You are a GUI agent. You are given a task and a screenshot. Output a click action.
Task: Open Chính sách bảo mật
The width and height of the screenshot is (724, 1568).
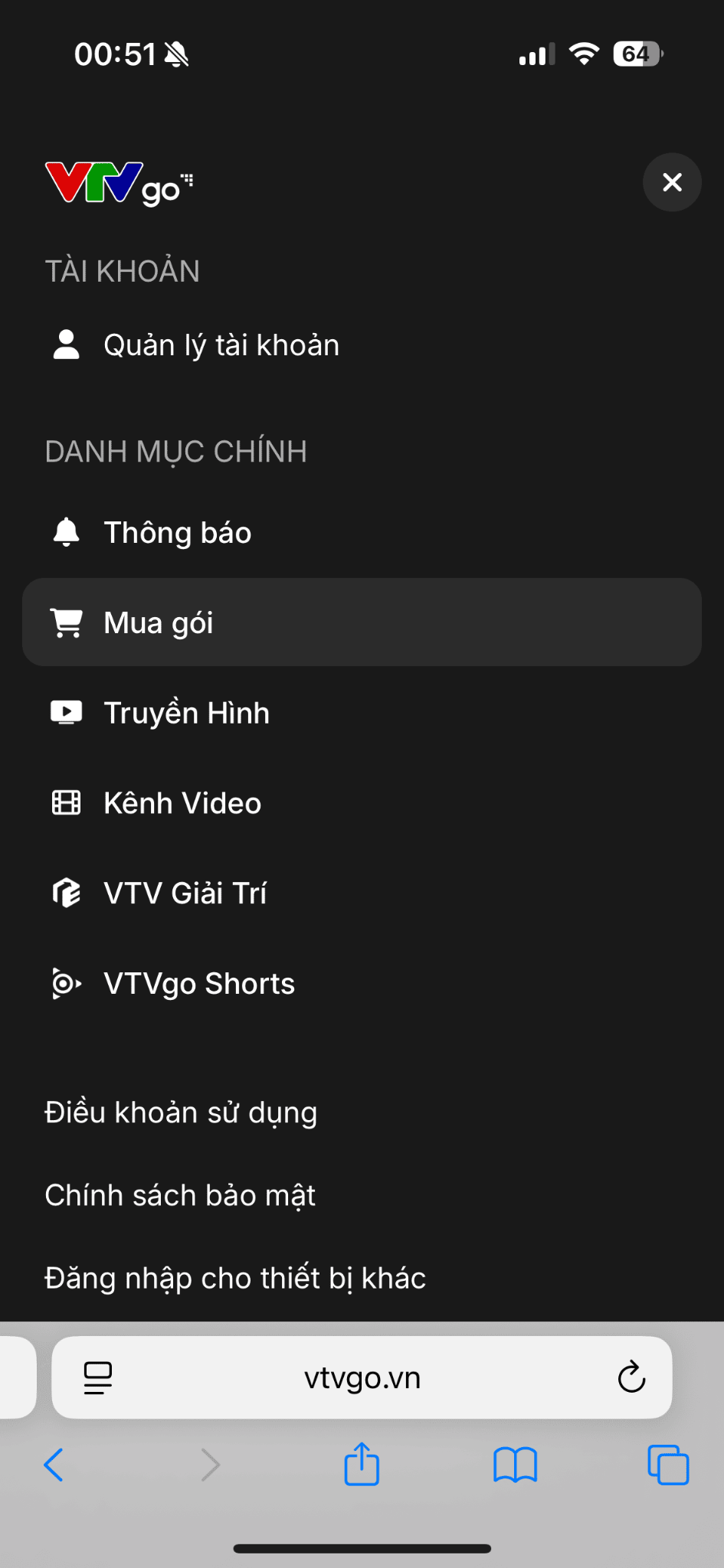click(180, 1194)
